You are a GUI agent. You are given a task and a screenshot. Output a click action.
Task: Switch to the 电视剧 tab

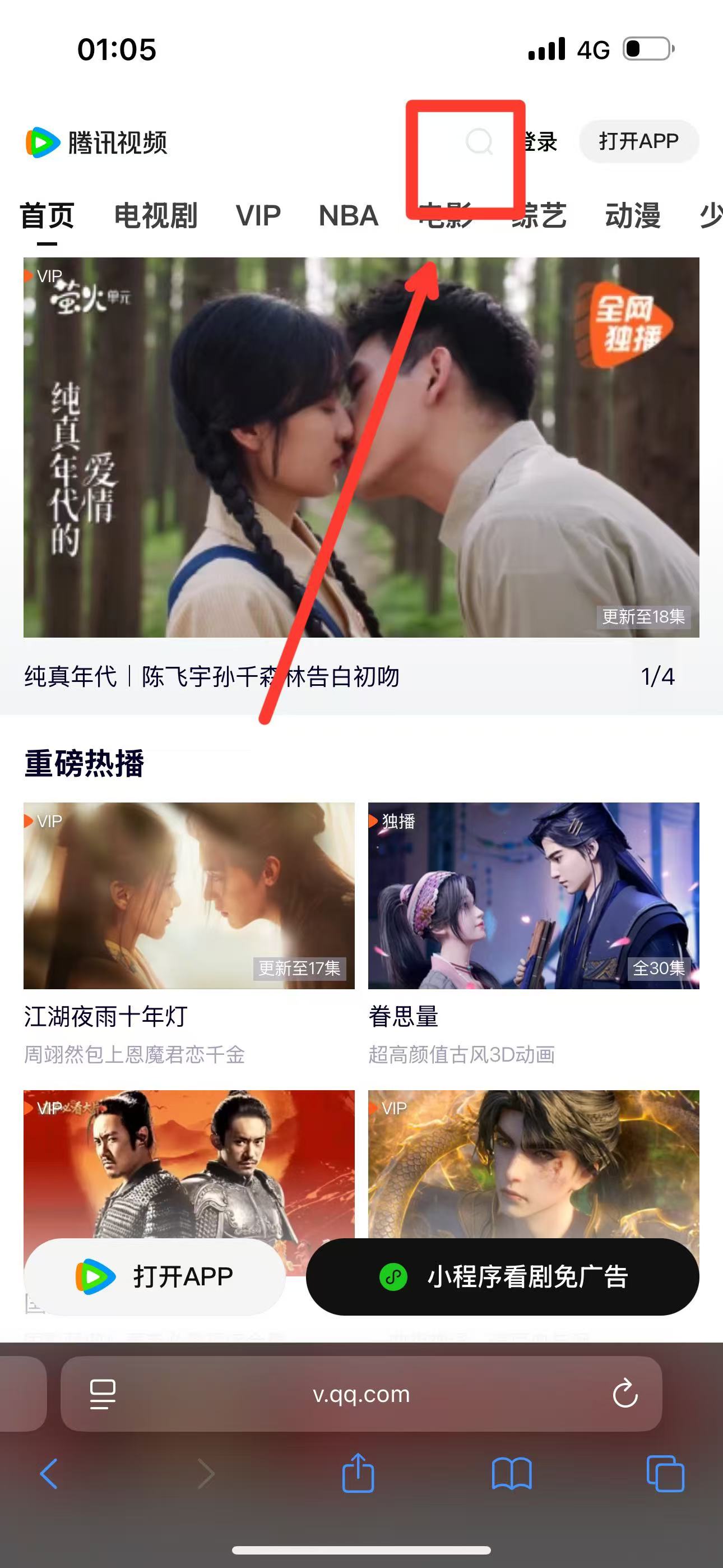[156, 216]
